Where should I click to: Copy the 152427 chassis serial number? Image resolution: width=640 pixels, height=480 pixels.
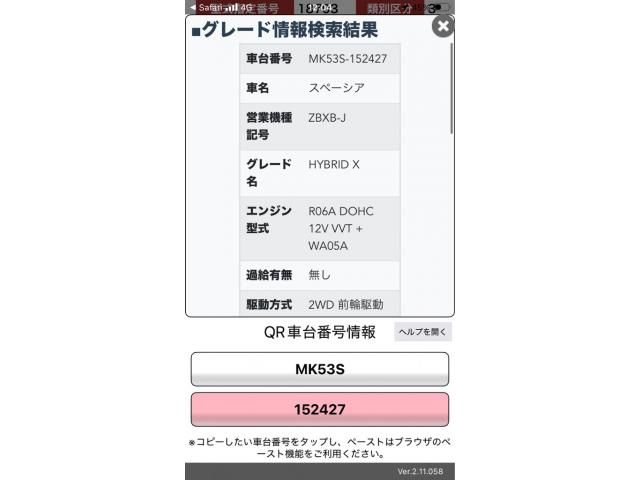point(319,410)
